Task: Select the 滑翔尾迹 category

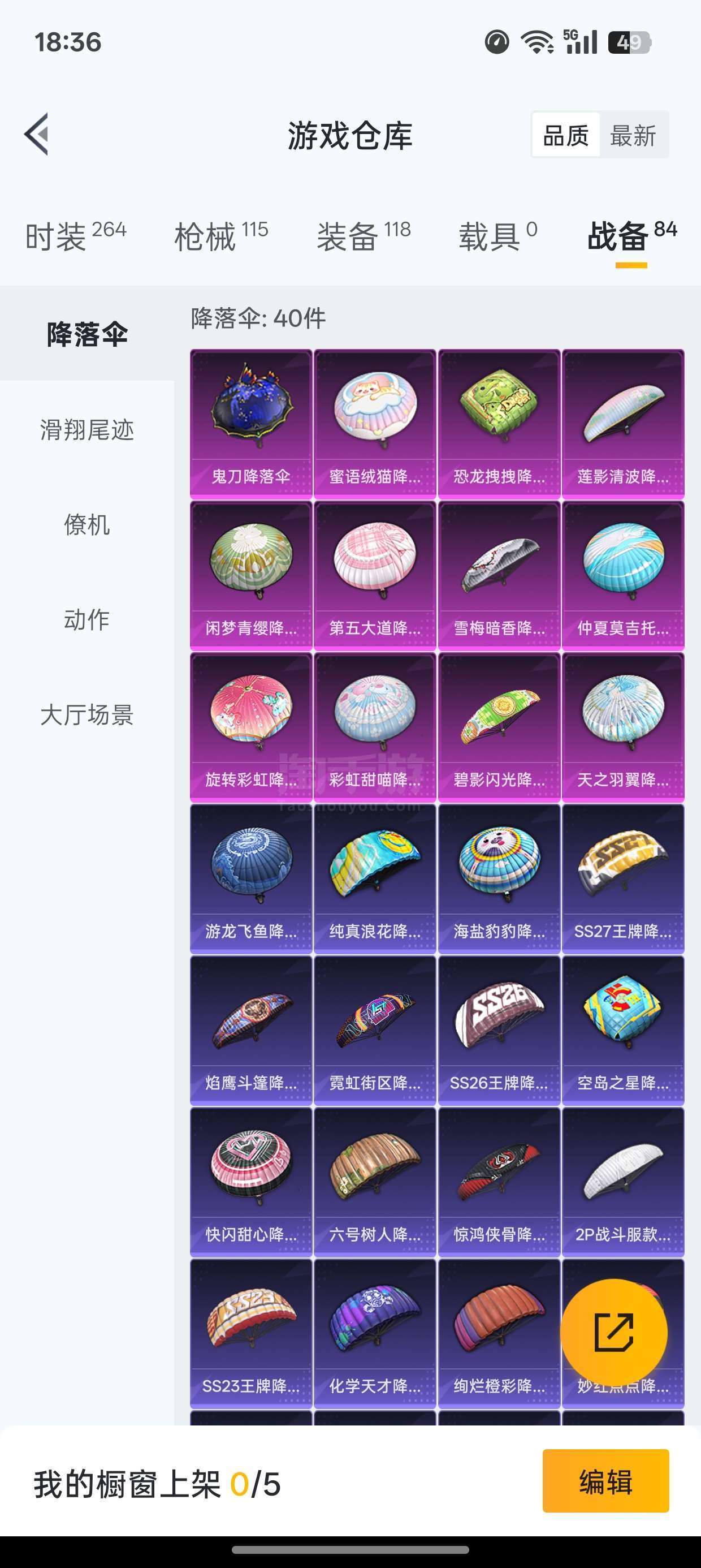Action: pos(87,429)
